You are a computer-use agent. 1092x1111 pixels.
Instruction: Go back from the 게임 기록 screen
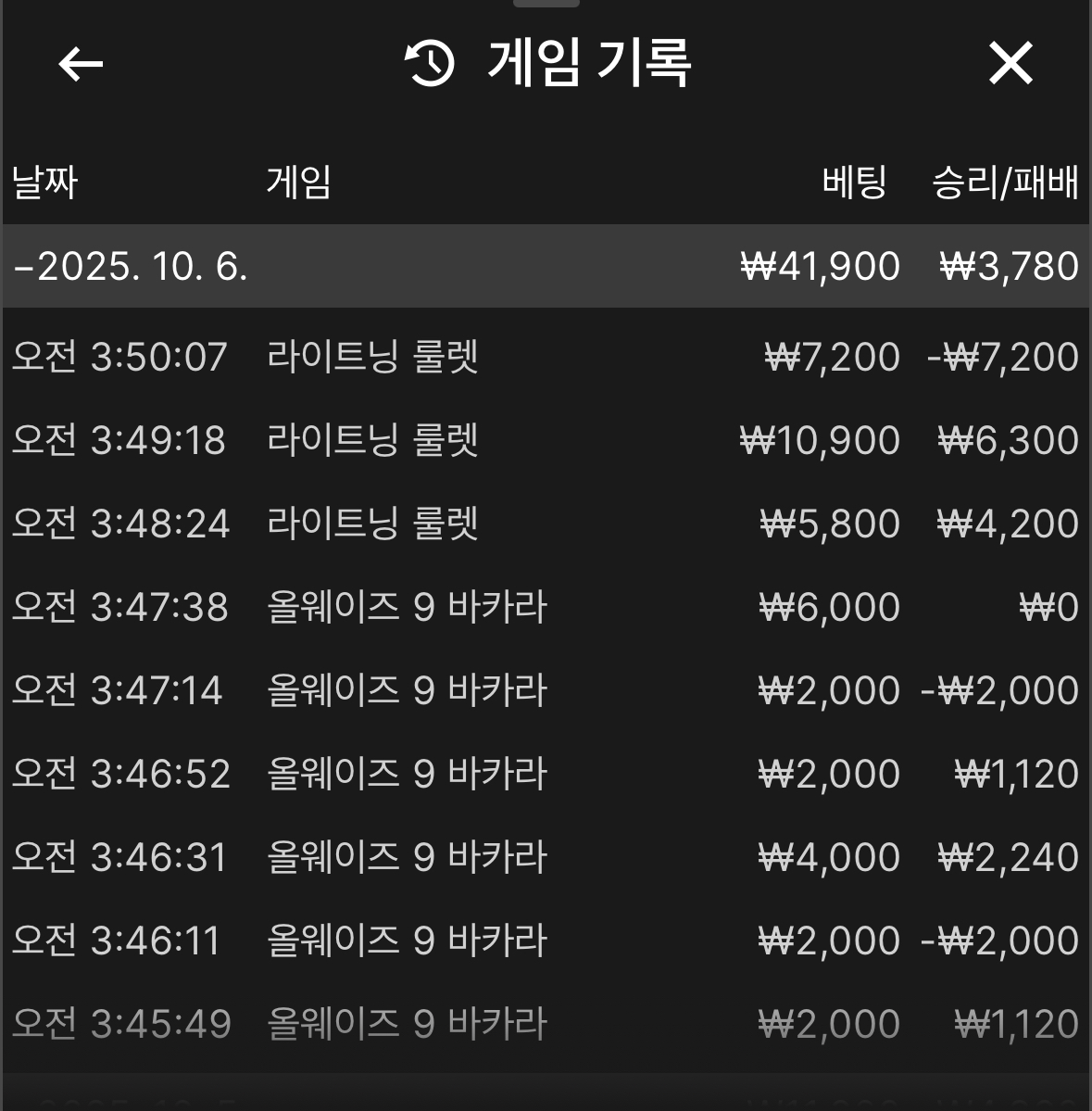click(x=81, y=64)
